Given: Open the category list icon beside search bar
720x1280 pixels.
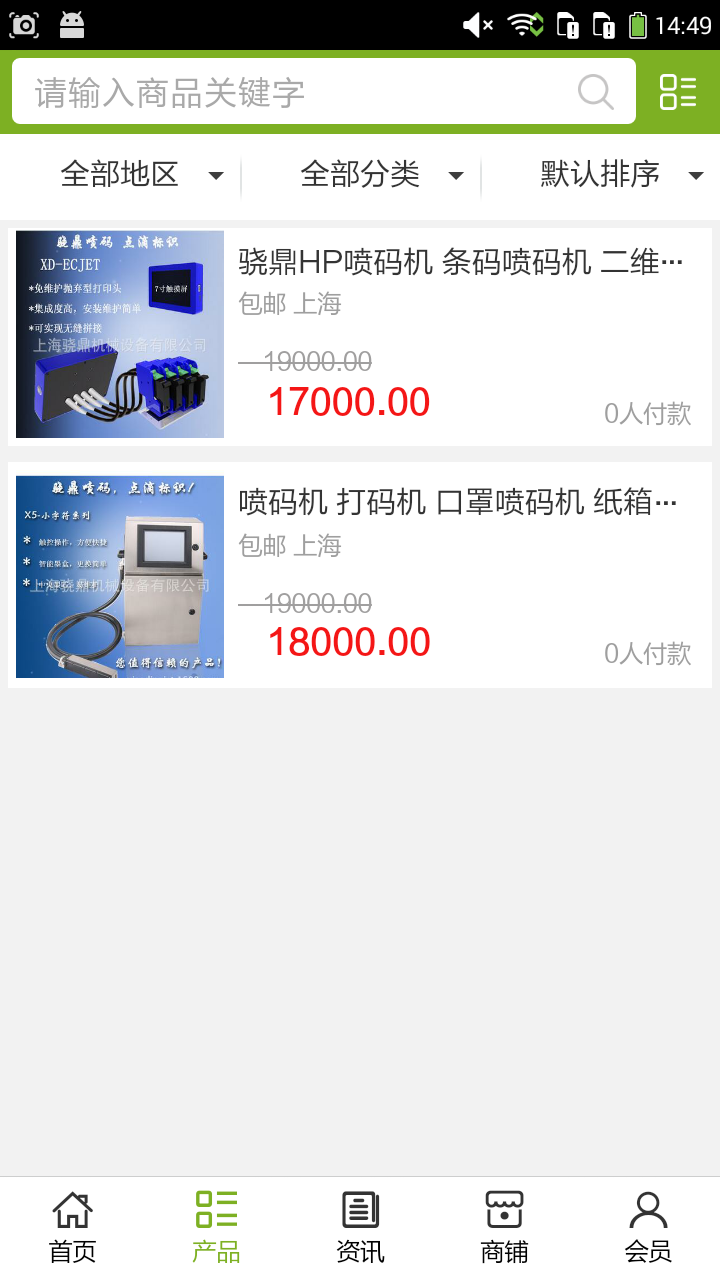Looking at the screenshot, I should pos(678,91).
